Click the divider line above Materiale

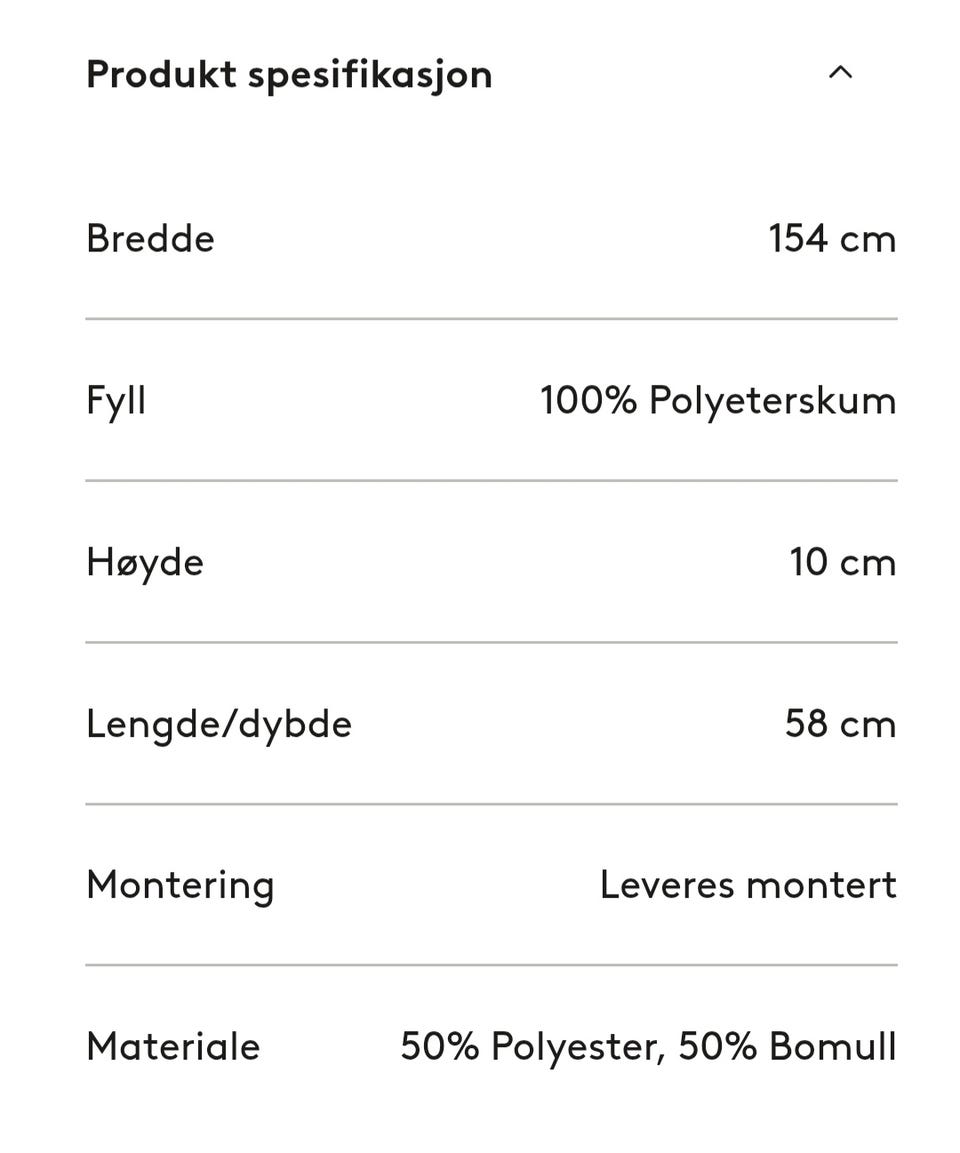(490, 965)
